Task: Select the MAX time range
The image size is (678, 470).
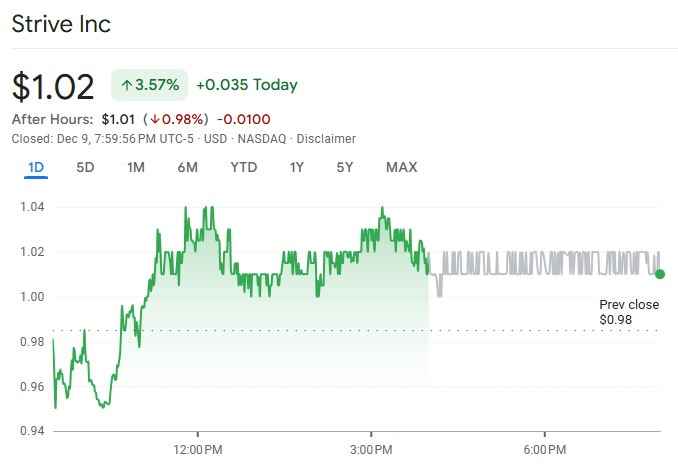Action: coord(401,167)
